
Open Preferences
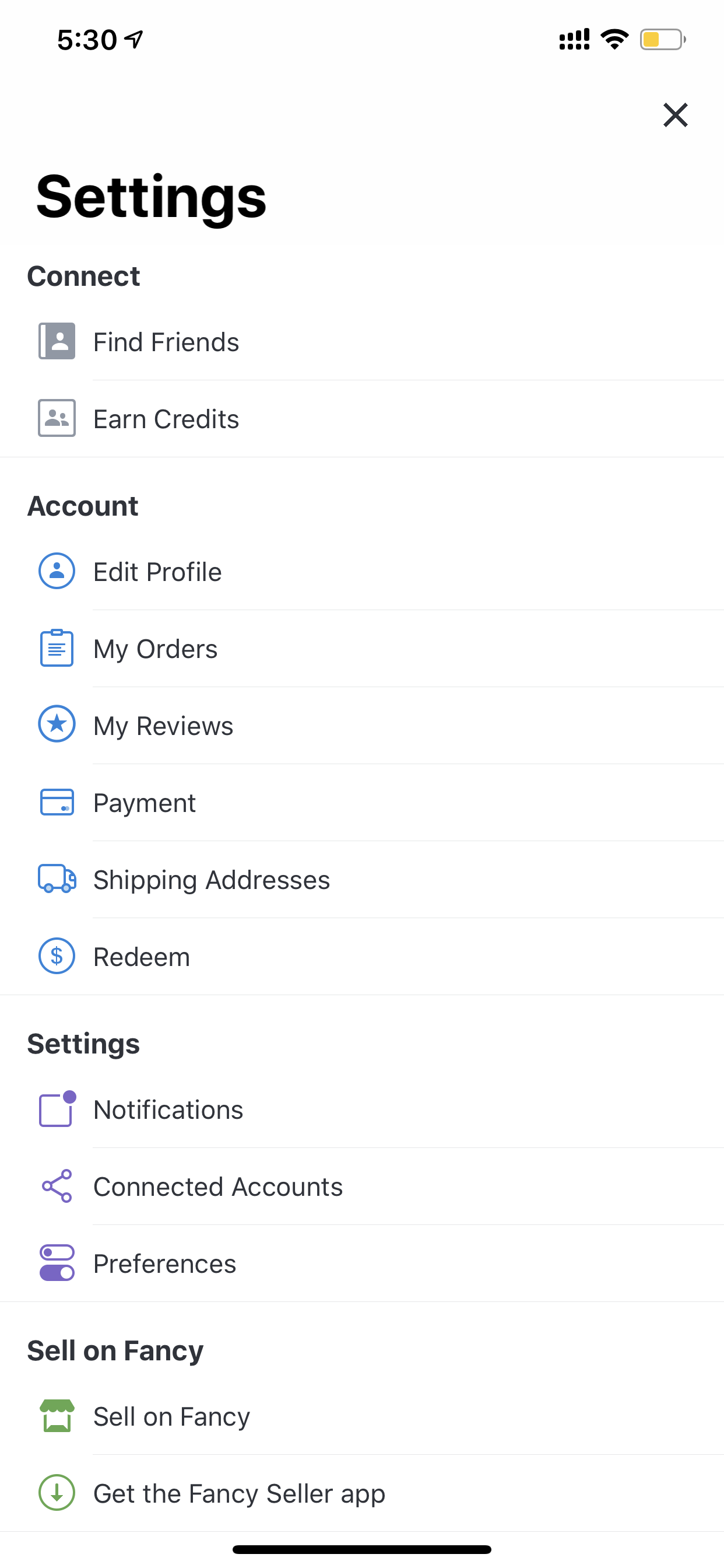[362, 1263]
